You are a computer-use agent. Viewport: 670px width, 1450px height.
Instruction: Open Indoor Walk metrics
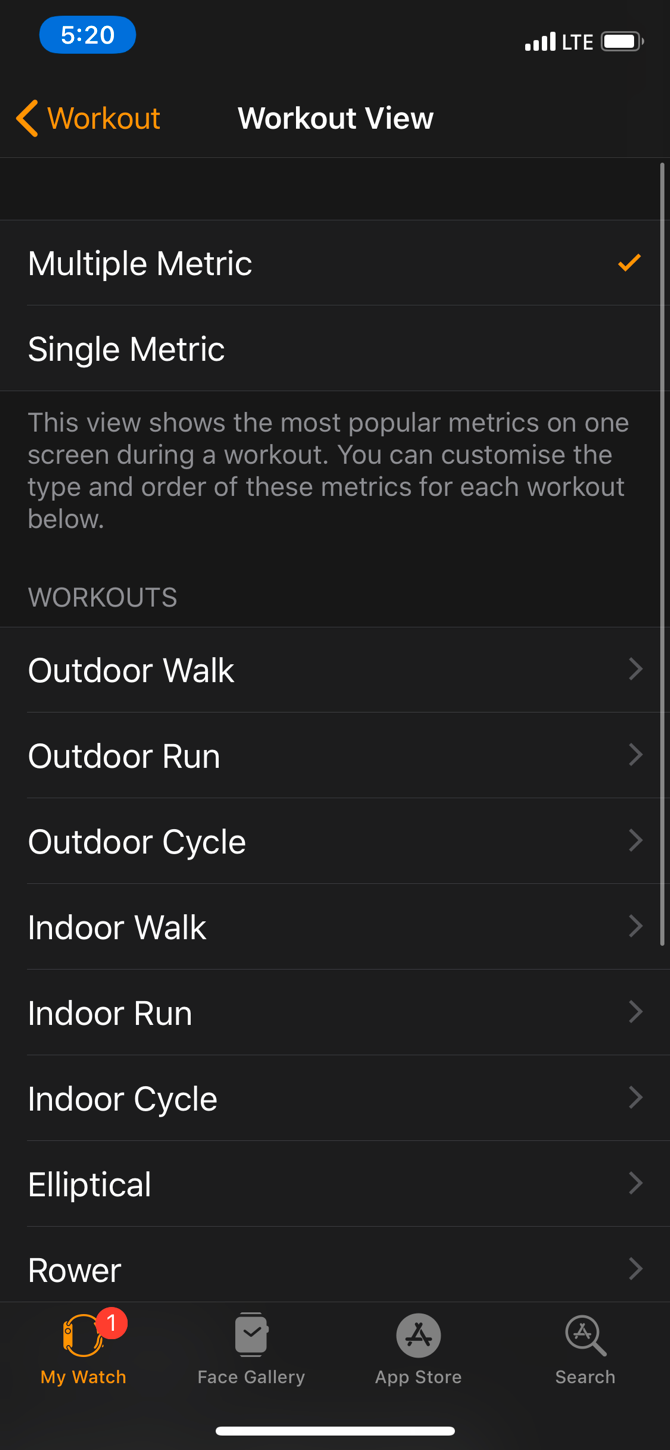tap(335, 927)
